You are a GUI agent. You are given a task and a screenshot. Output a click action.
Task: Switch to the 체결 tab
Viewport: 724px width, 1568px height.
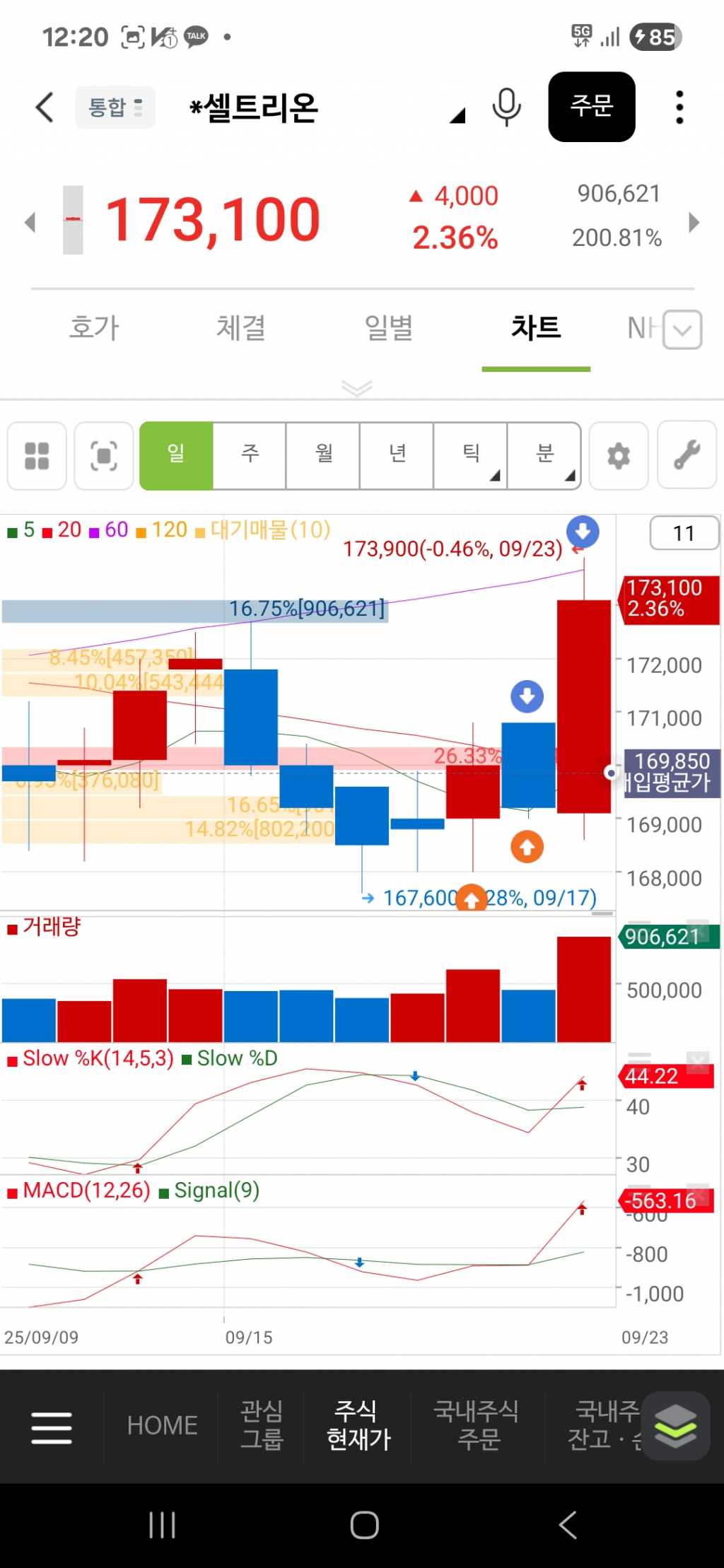[x=241, y=328]
